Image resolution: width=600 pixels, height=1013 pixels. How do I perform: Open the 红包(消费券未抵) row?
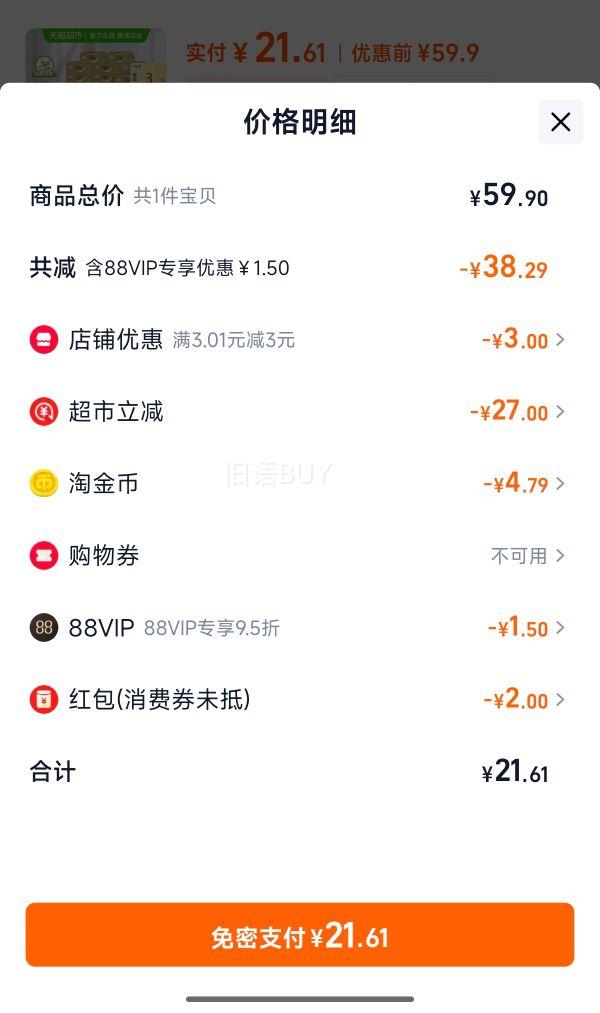tap(298, 700)
